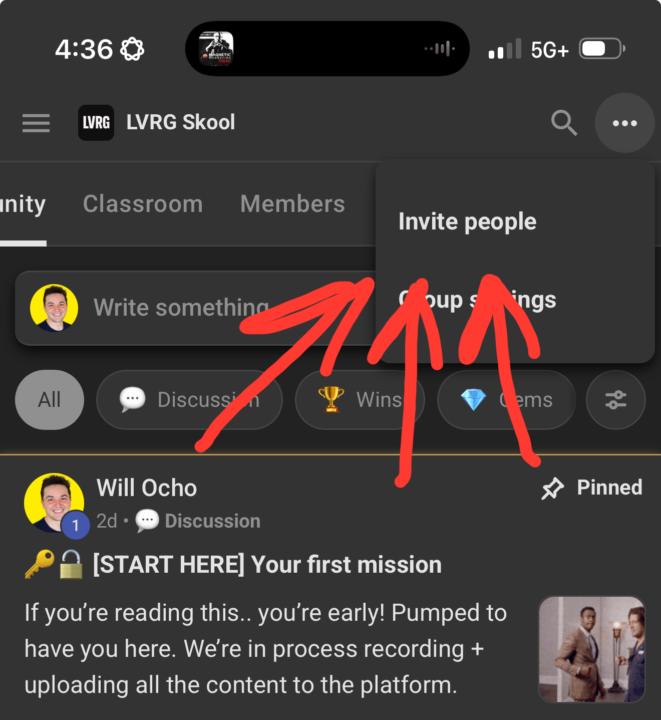Filter posts by Wins
This screenshot has height=720, width=661.
point(359,400)
